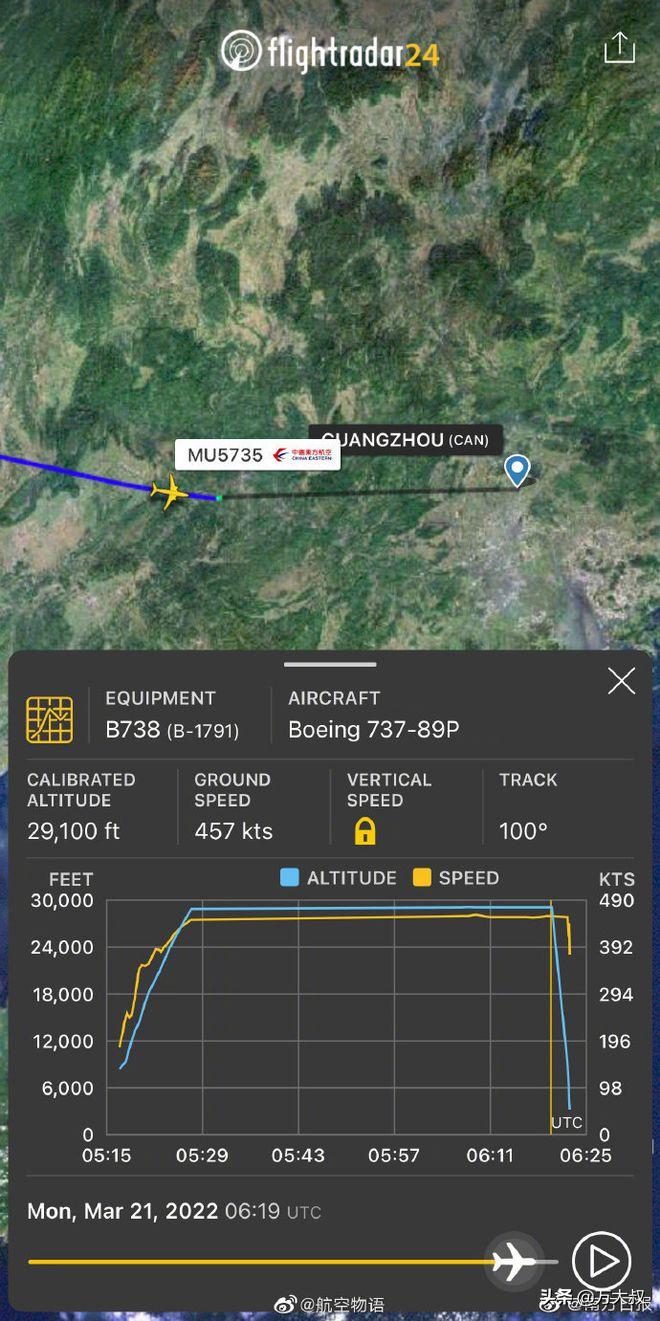Open the Guangzhou airport pin
This screenshot has height=1321, width=660.
click(517, 470)
